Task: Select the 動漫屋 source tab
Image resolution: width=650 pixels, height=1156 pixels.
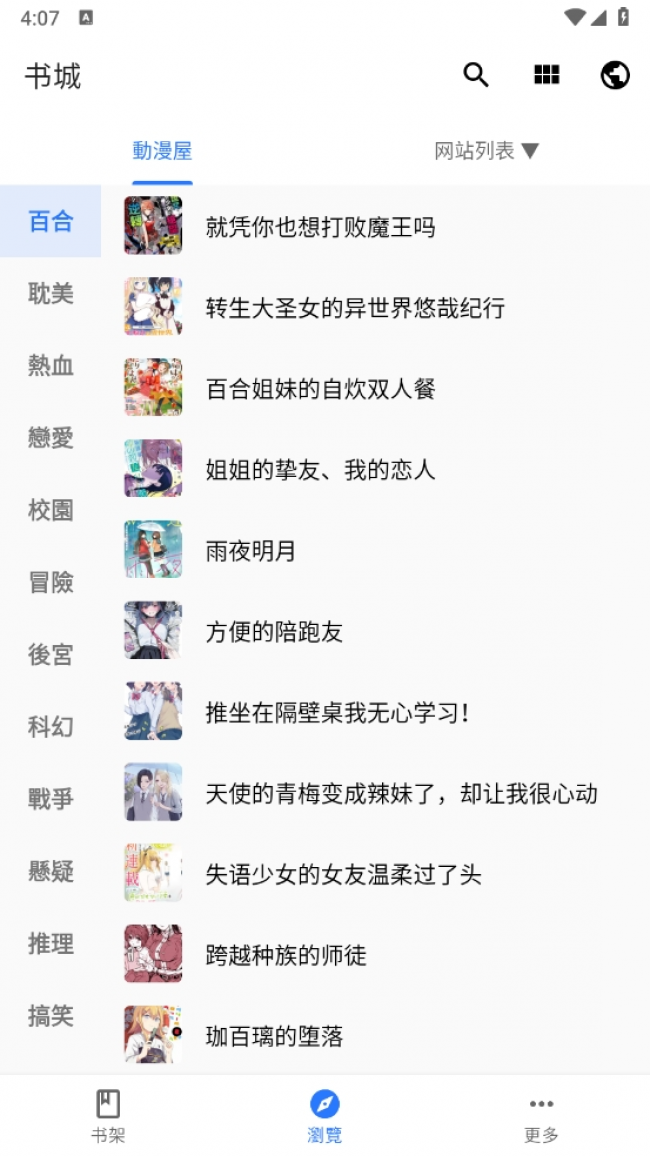Action: [x=162, y=151]
